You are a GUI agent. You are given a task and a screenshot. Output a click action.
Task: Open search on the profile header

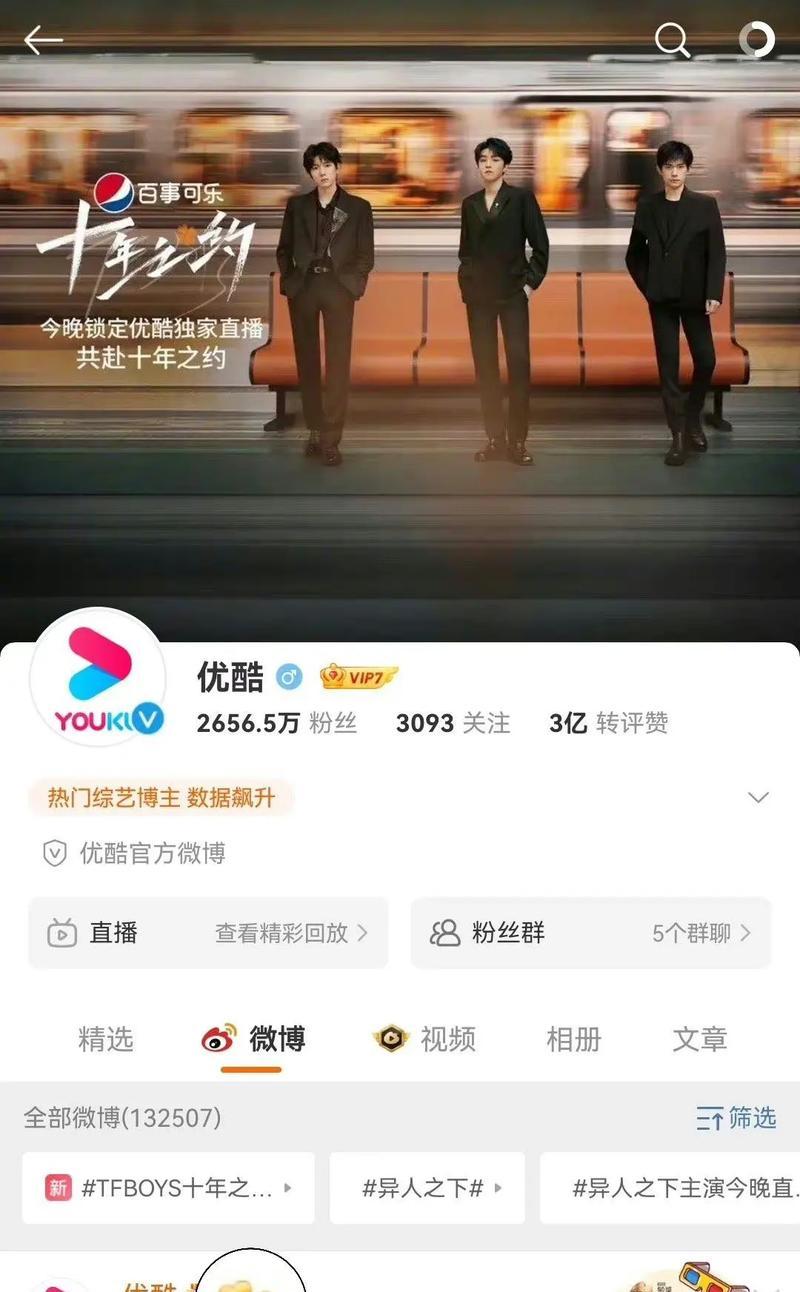672,41
